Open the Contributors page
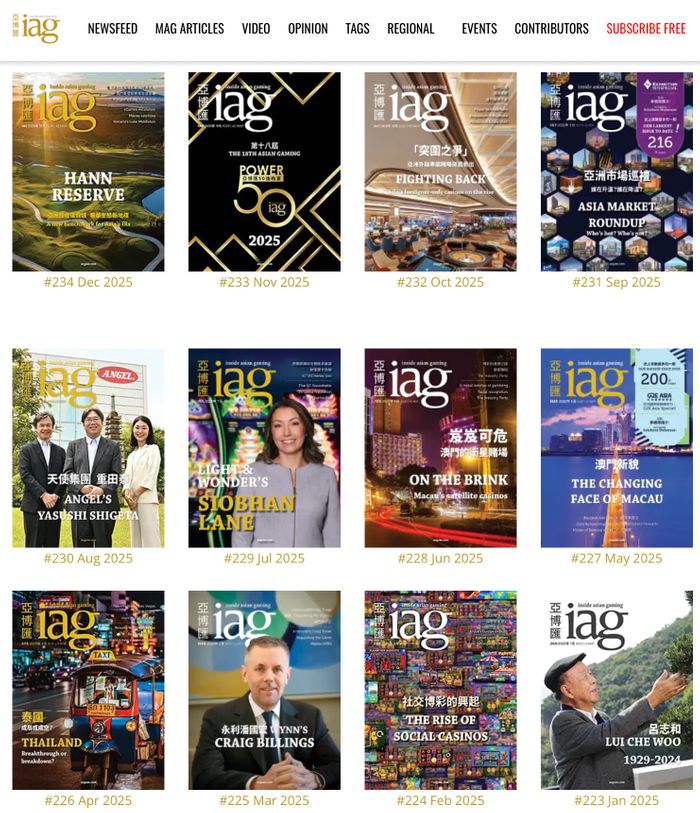Viewport: 700px width, 813px height. pyautogui.click(x=551, y=28)
